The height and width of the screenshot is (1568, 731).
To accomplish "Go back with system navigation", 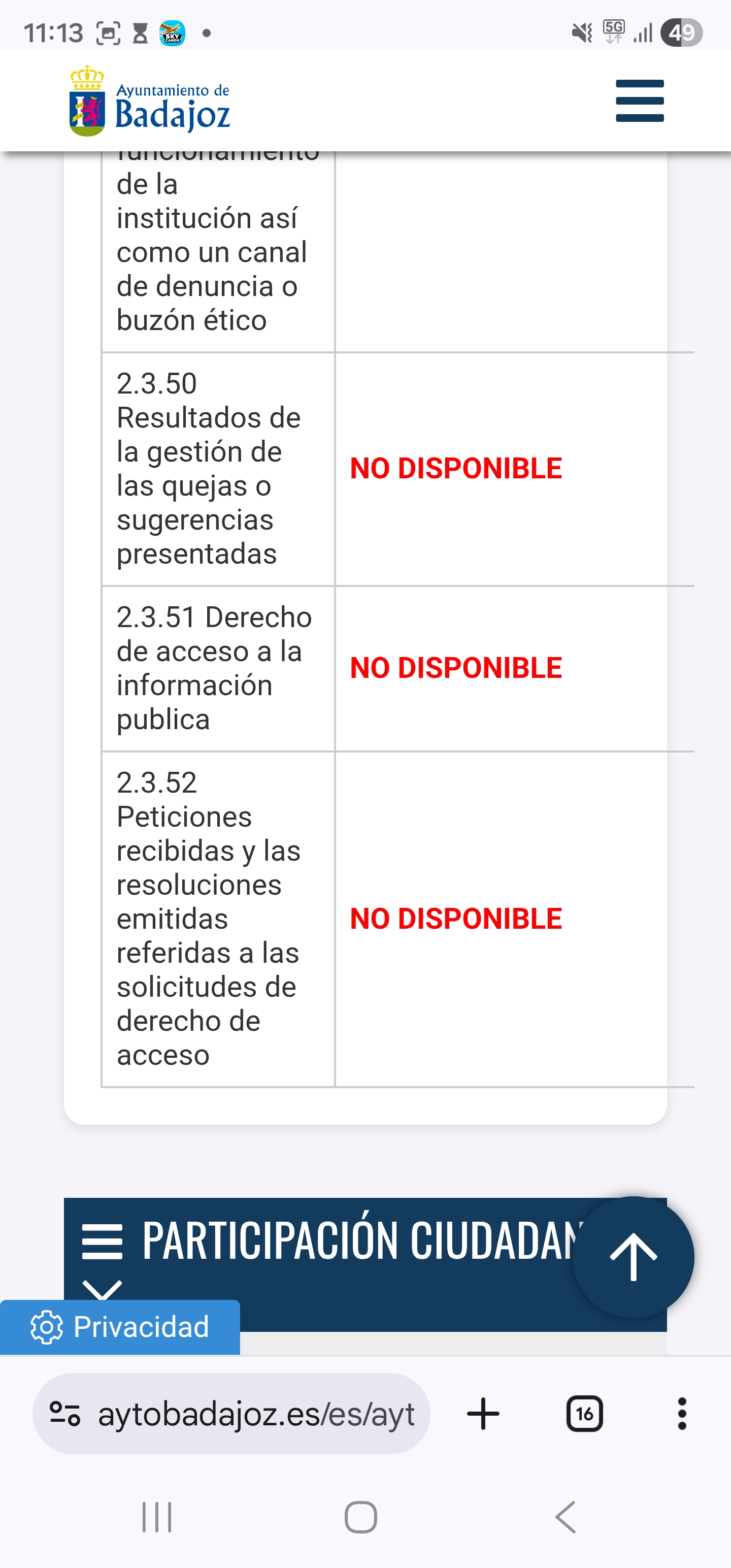I will point(566,1517).
